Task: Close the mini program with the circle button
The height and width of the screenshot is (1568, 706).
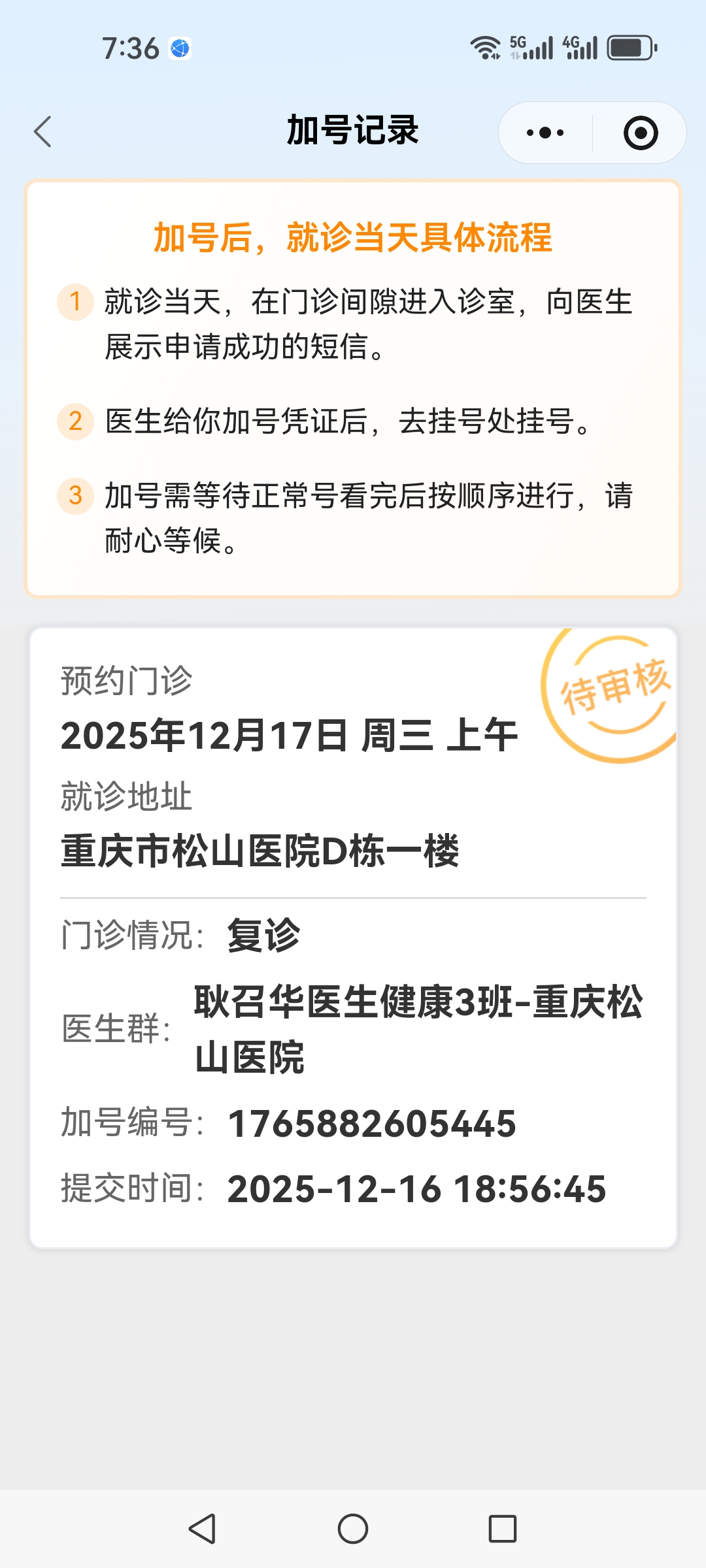Action: [x=640, y=133]
